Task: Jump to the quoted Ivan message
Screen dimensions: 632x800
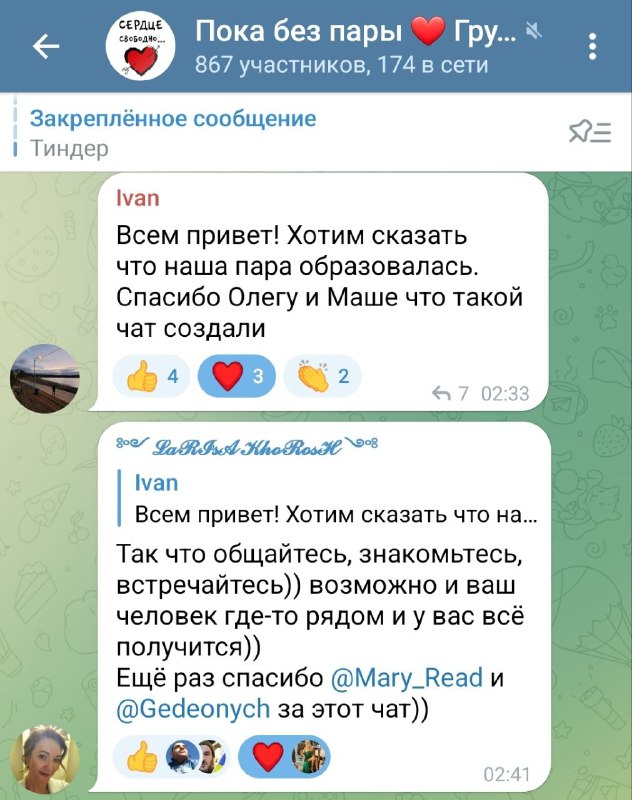Action: point(330,500)
